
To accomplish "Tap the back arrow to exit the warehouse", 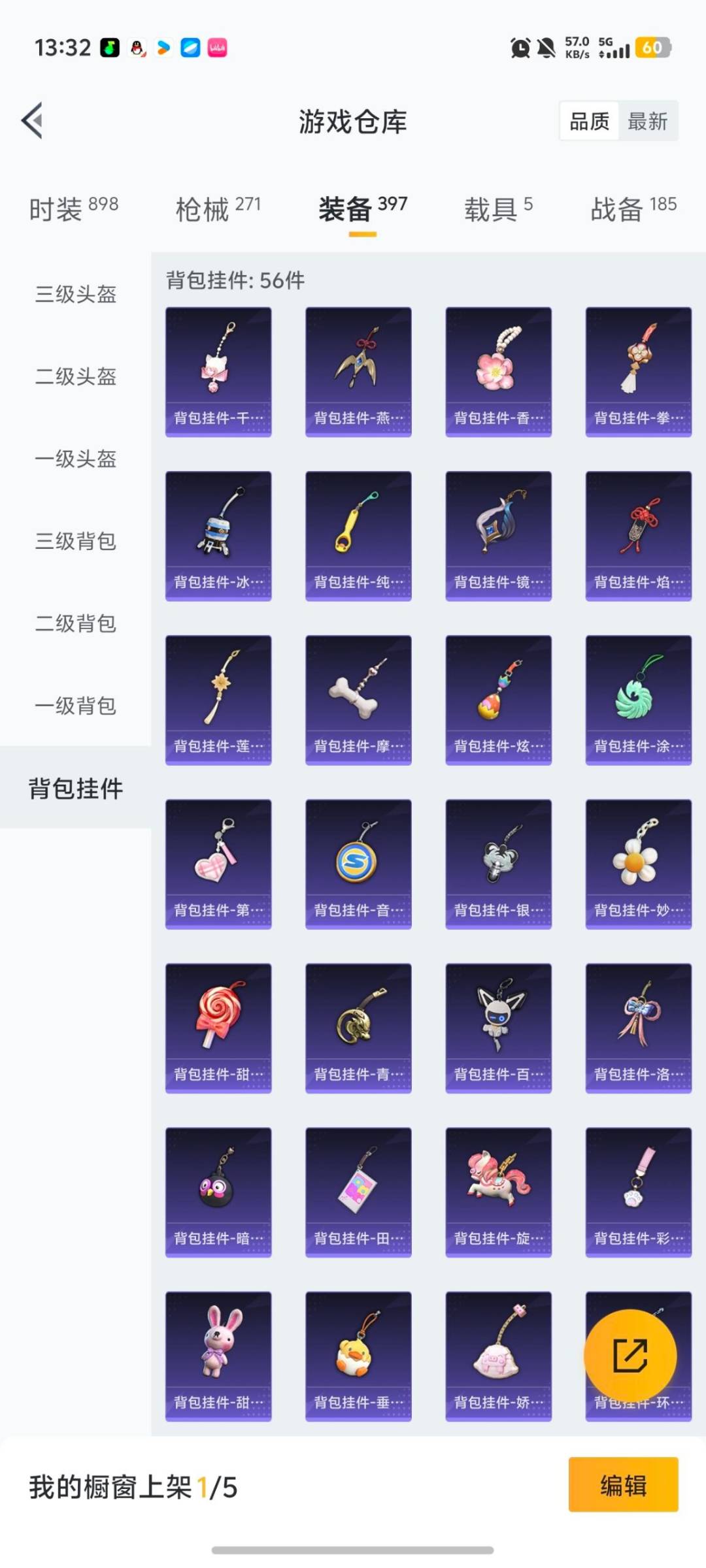I will tap(32, 122).
